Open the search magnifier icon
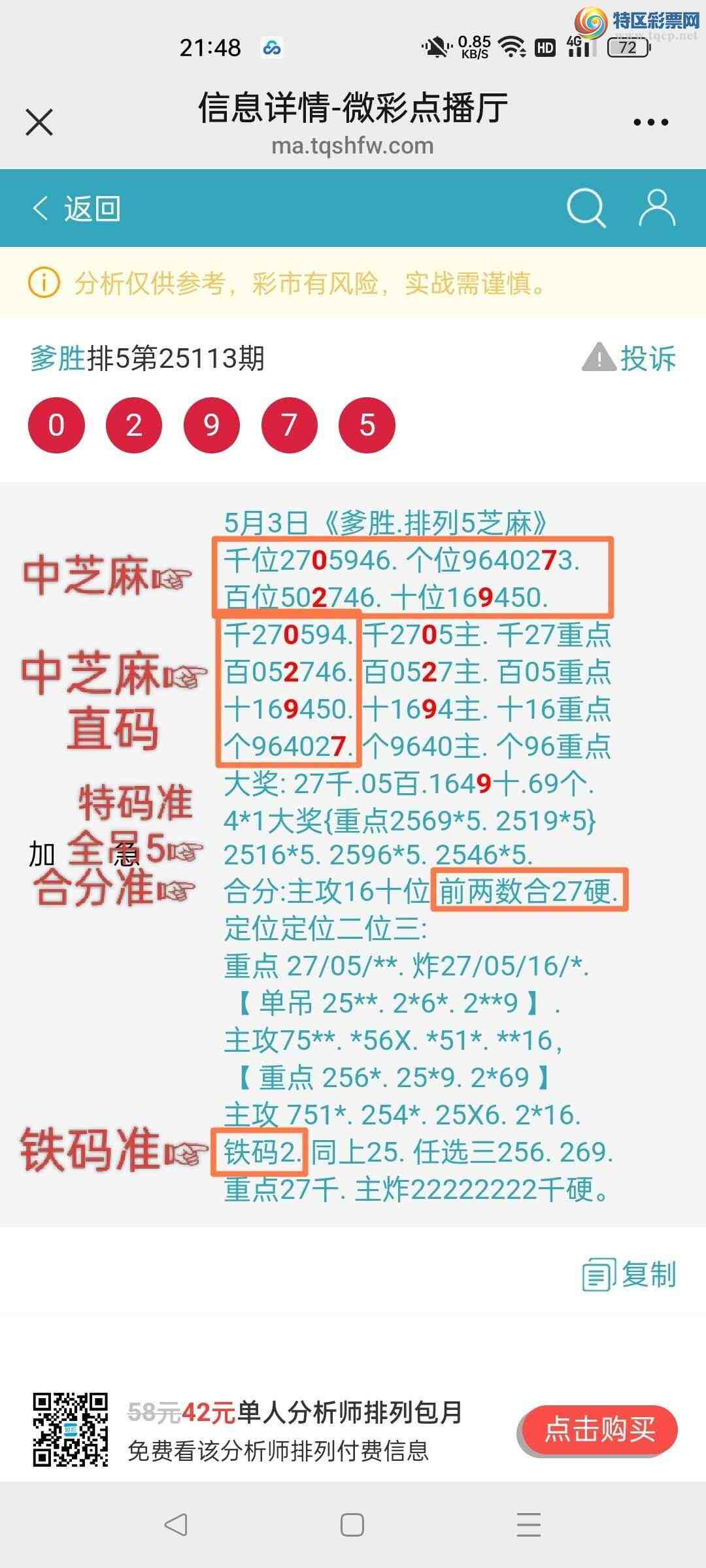This screenshot has height=1568, width=706. 585,208
